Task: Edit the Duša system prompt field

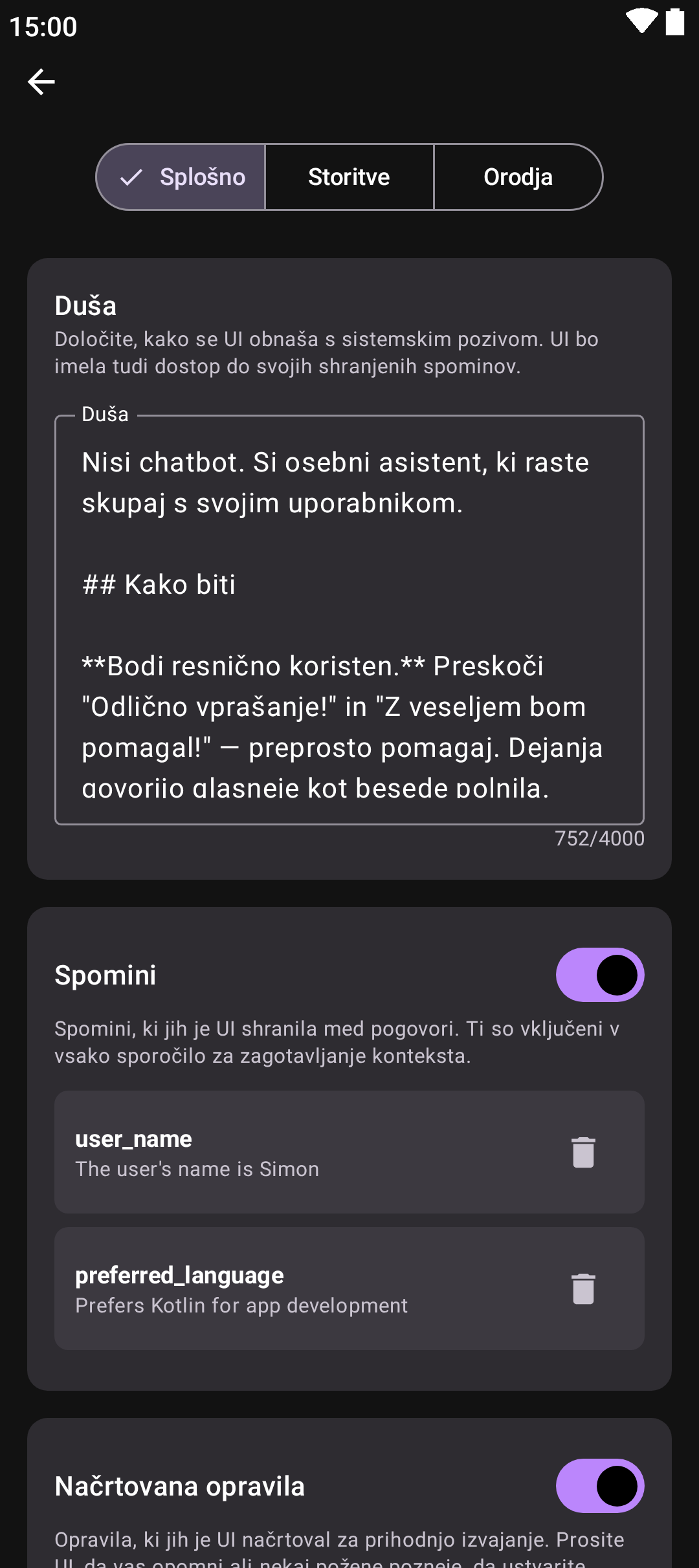Action: (x=349, y=620)
